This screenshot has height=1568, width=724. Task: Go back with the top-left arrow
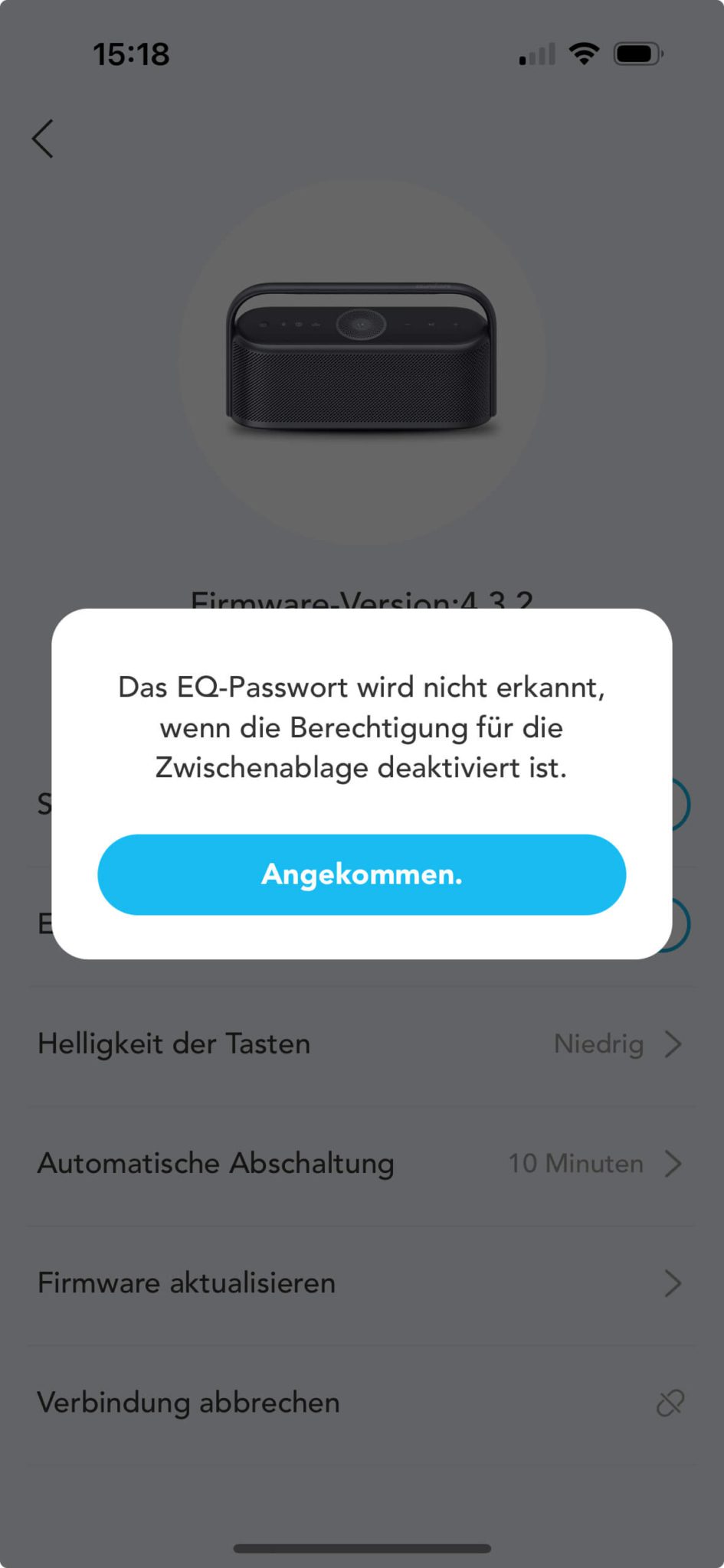[x=43, y=139]
